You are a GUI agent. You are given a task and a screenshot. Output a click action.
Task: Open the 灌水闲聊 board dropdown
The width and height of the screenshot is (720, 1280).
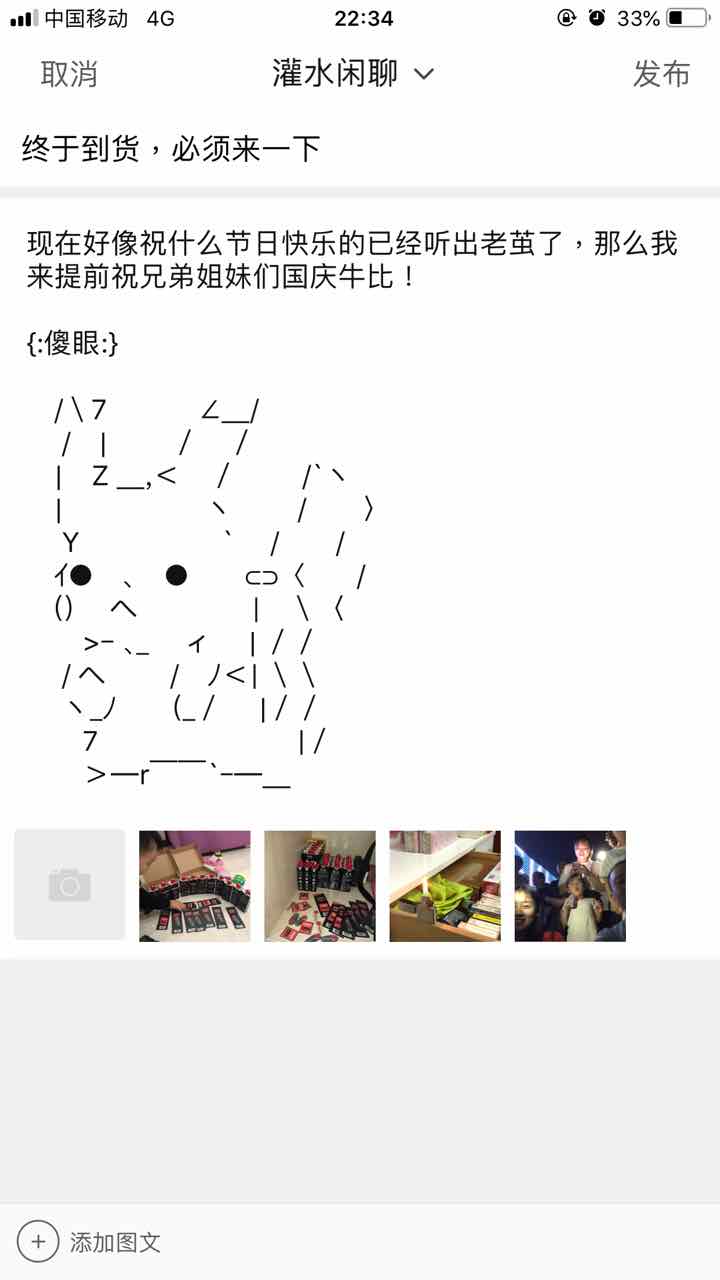point(353,74)
